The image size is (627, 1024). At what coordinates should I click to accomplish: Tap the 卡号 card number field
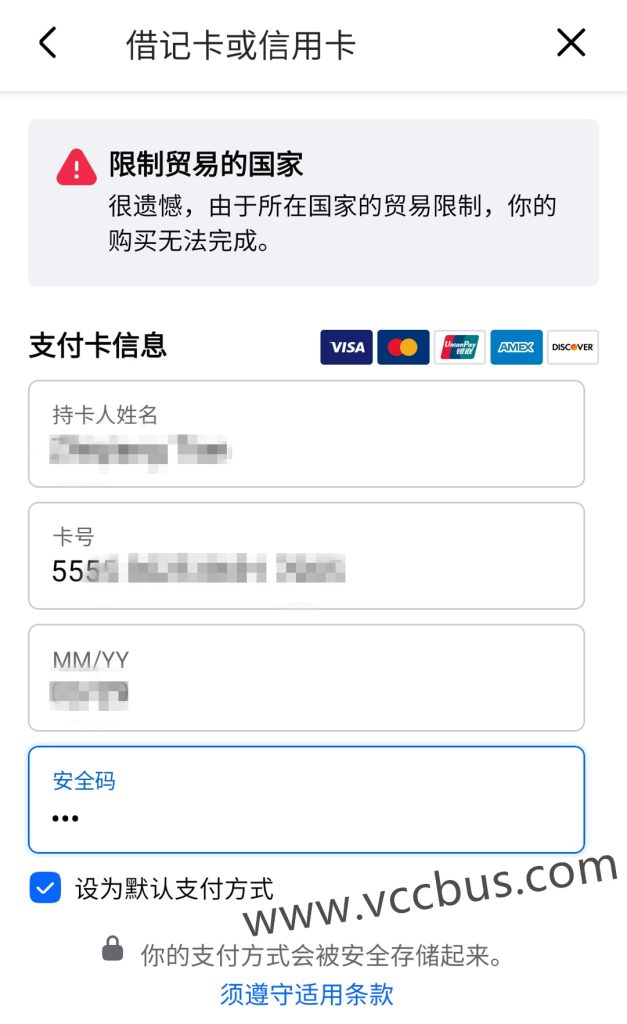[306, 556]
